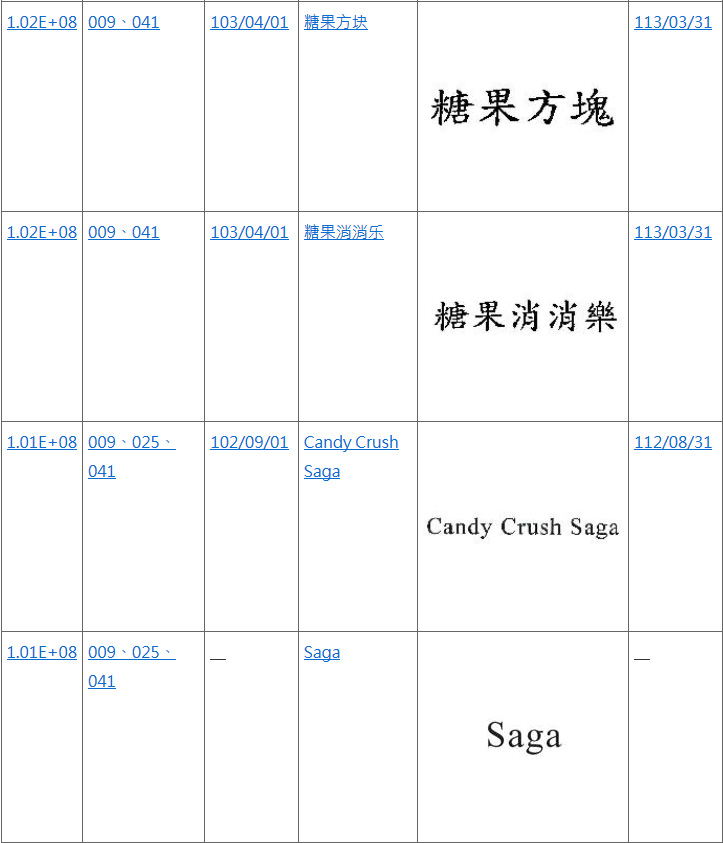Select 113/03/31 date in the 糖果消消乐 row
Screen dimensions: 723x843
coord(673,232)
